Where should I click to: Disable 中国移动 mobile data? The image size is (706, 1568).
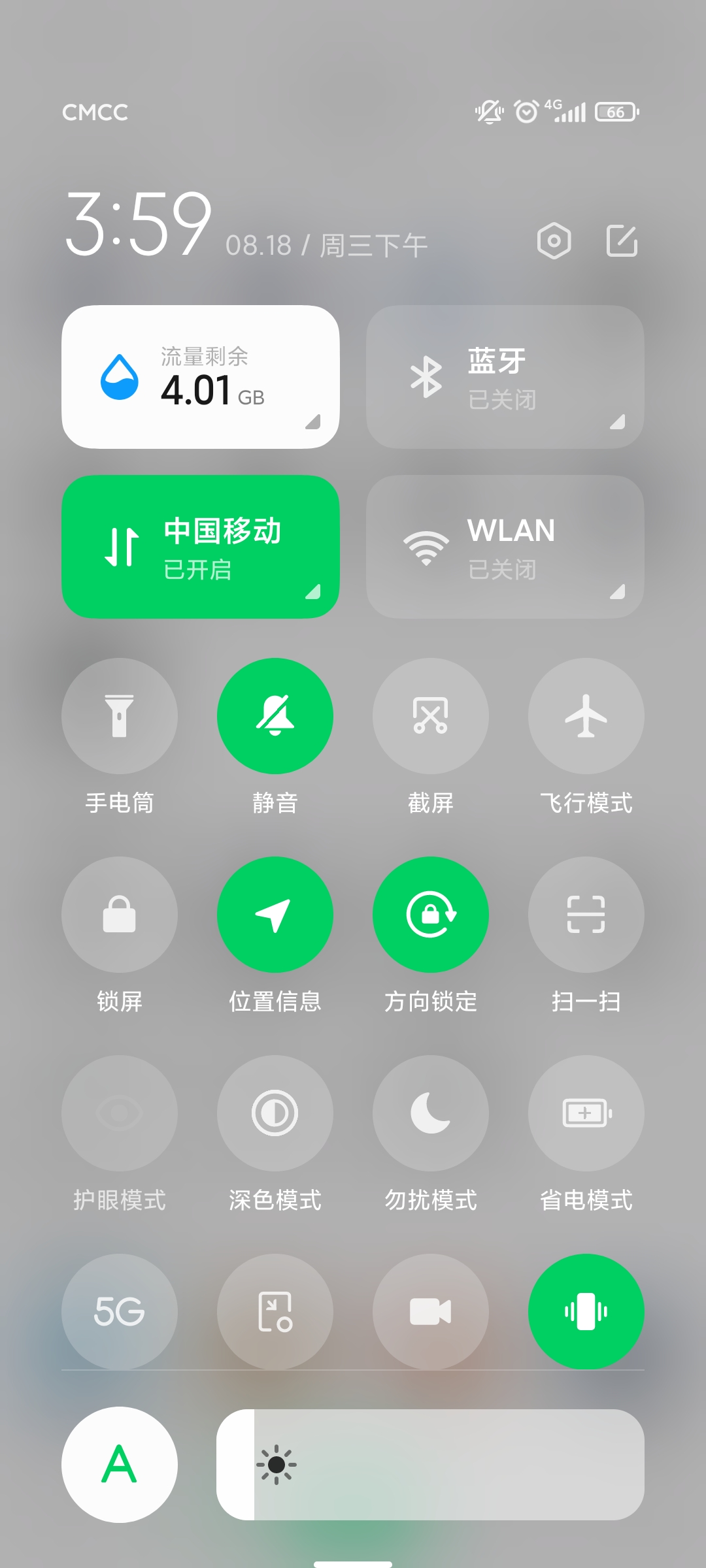tap(200, 547)
